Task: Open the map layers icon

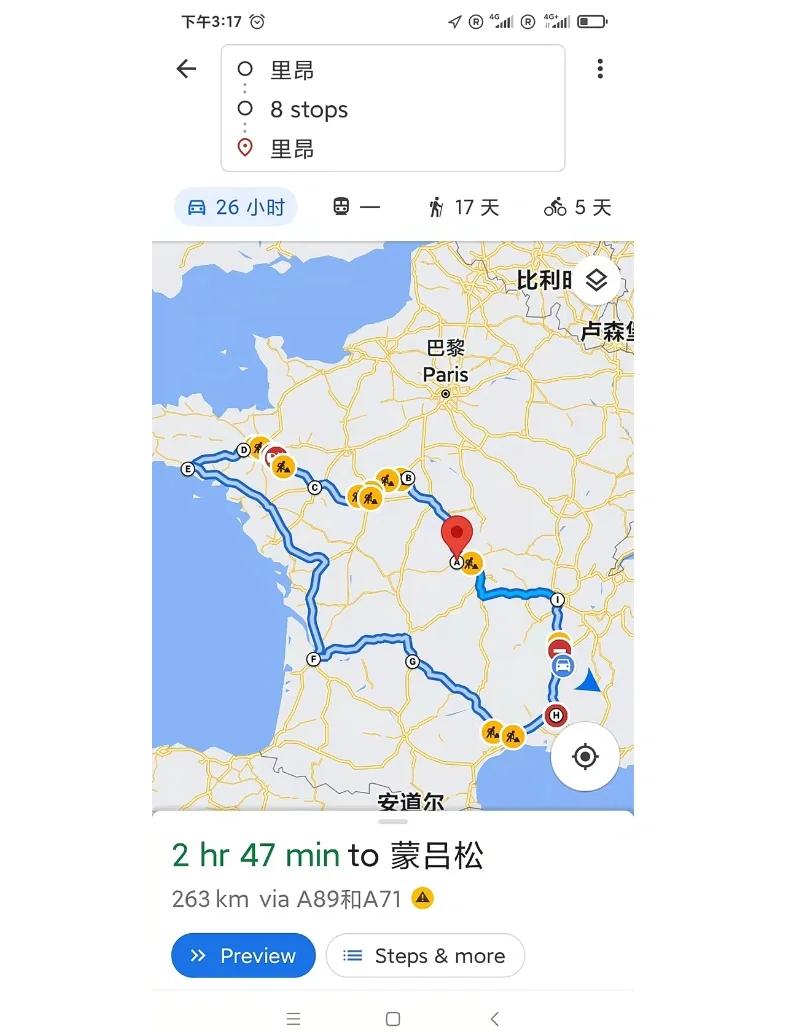Action: point(596,281)
